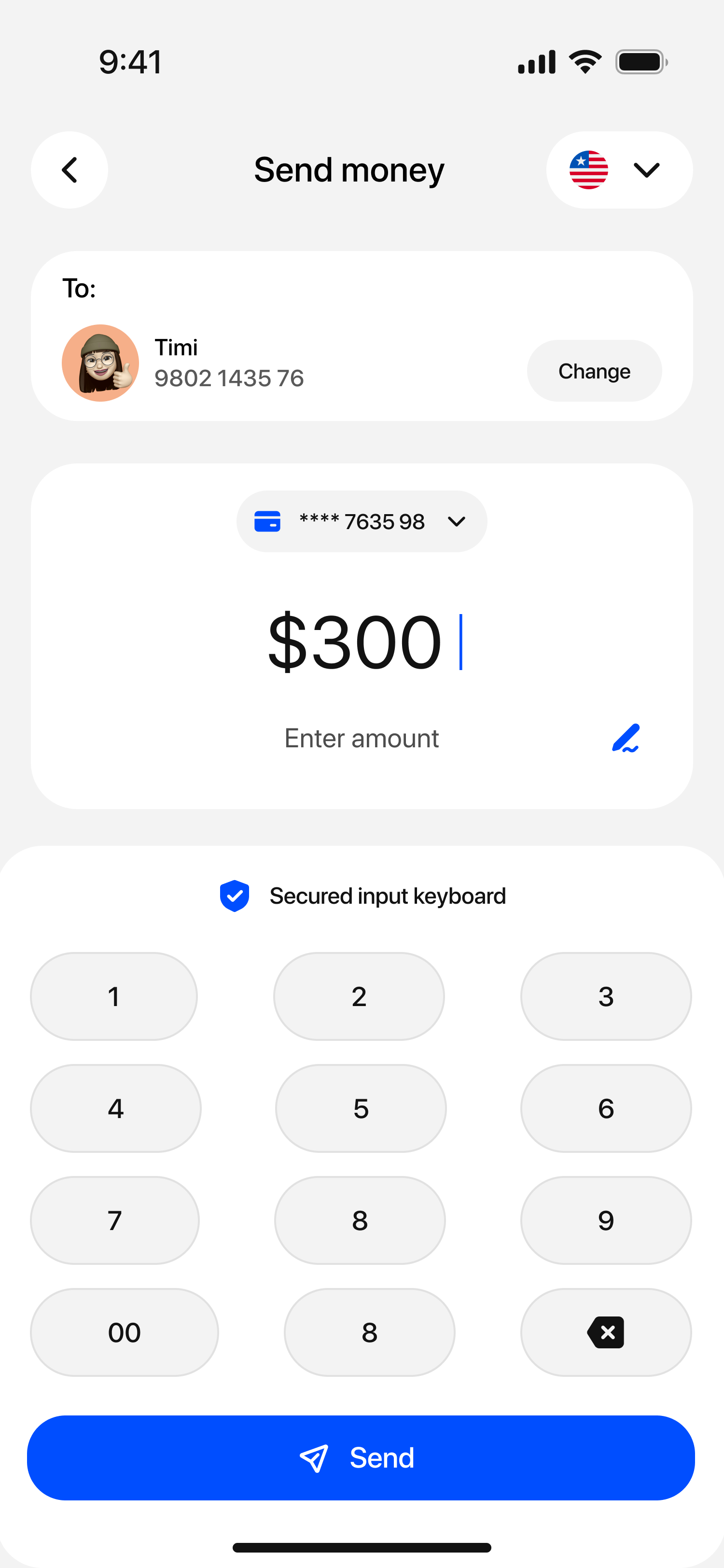Tap the number 5 on keypad
Viewport: 724px width, 1568px height.
[360, 1108]
